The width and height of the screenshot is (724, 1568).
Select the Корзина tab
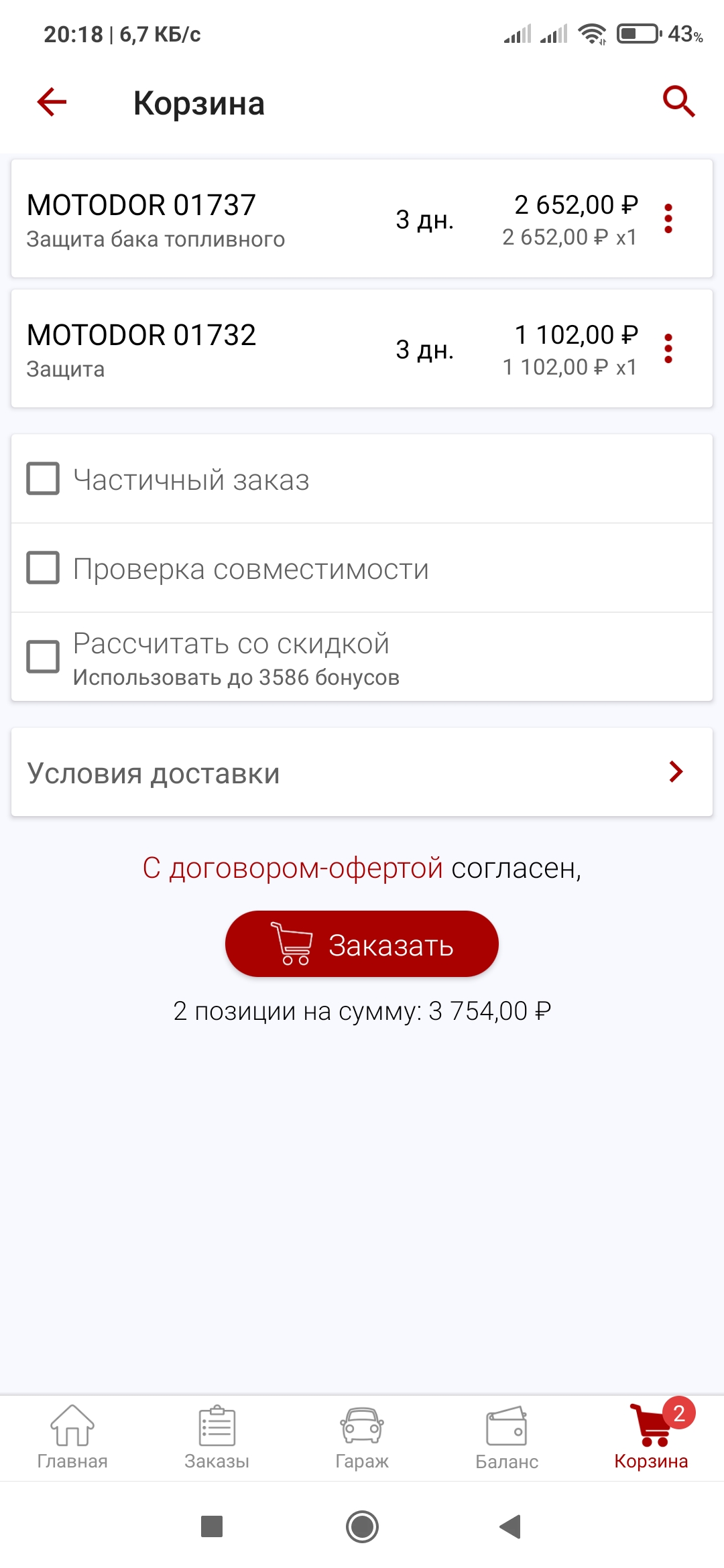[x=652, y=1439]
